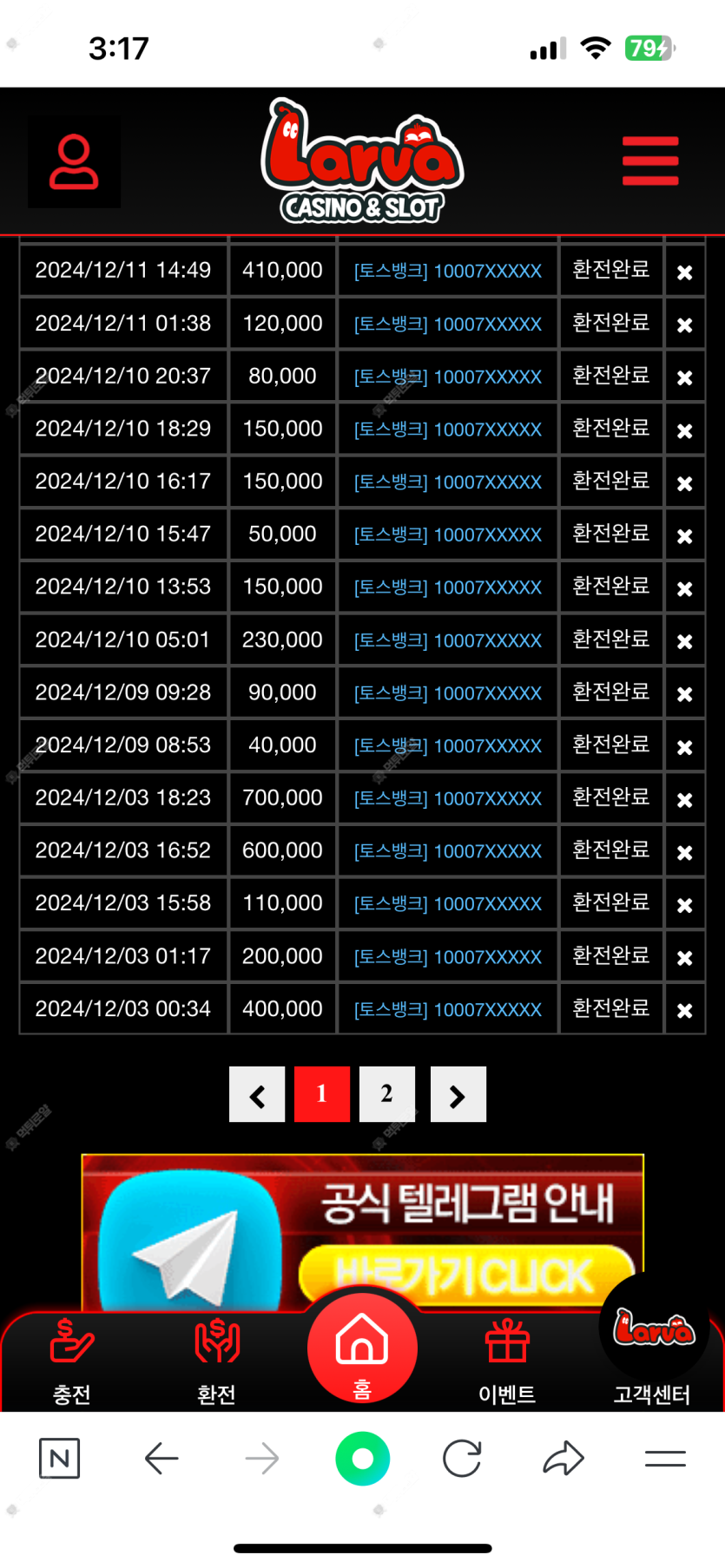Screen dimensions: 725x1568
Task: Delete the 2024/12/11 14:49 withdrawal record
Action: [x=684, y=272]
